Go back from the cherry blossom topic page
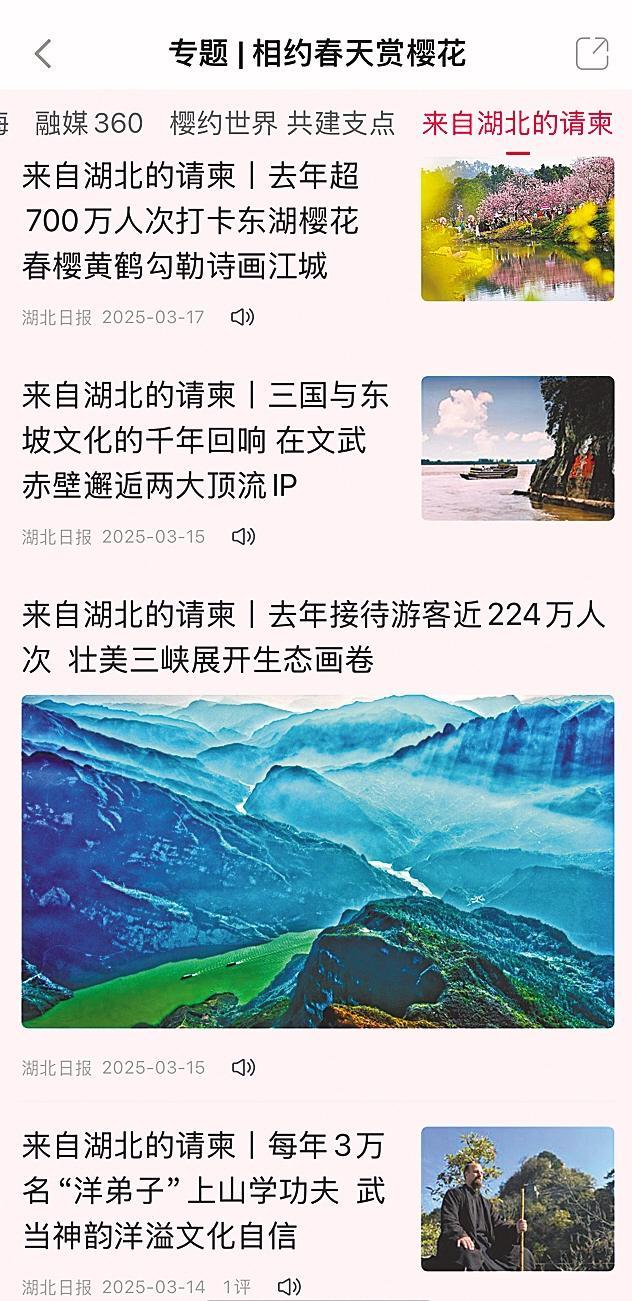Screen dimensions: 632x1301 42,53
